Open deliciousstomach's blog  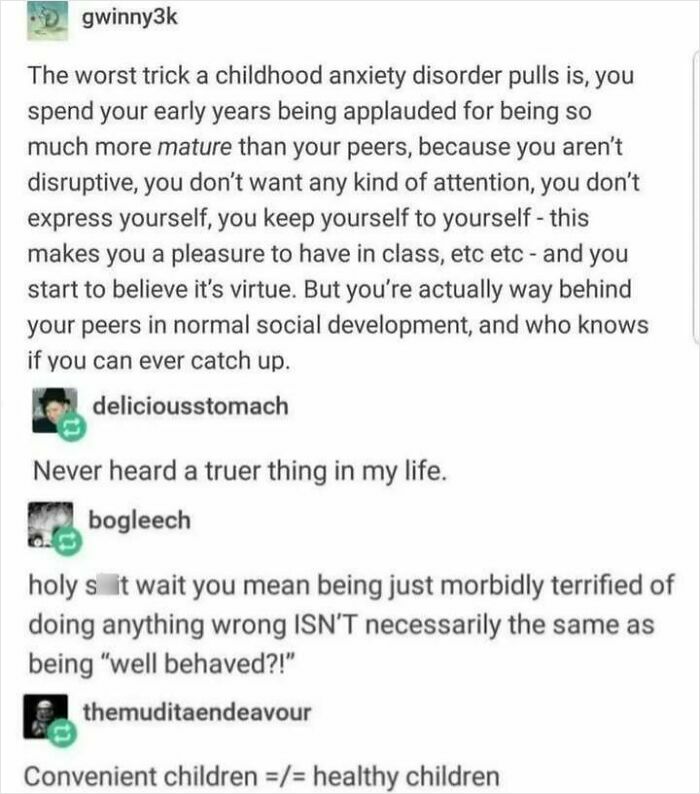(189, 406)
